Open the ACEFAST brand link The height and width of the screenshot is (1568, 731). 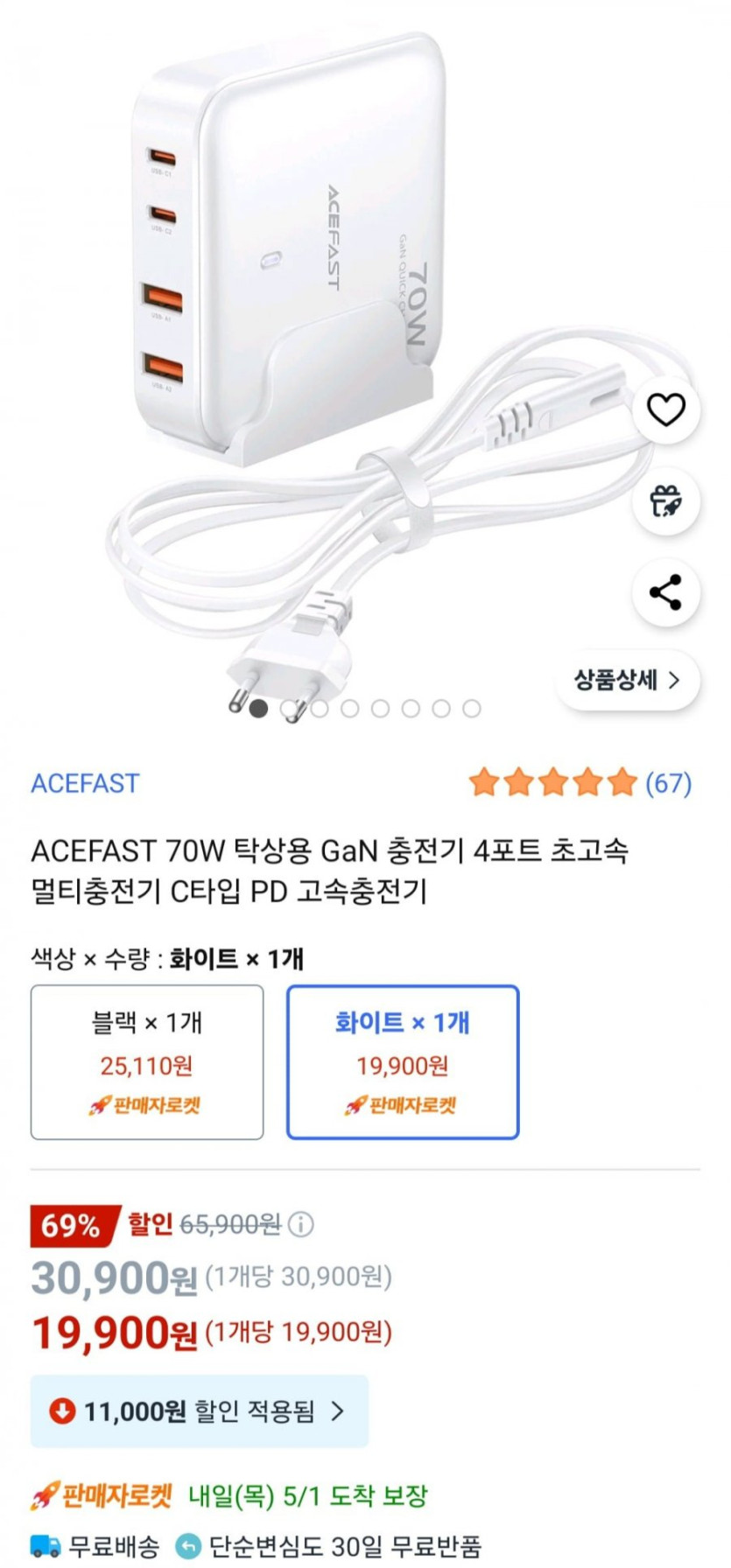click(x=85, y=783)
